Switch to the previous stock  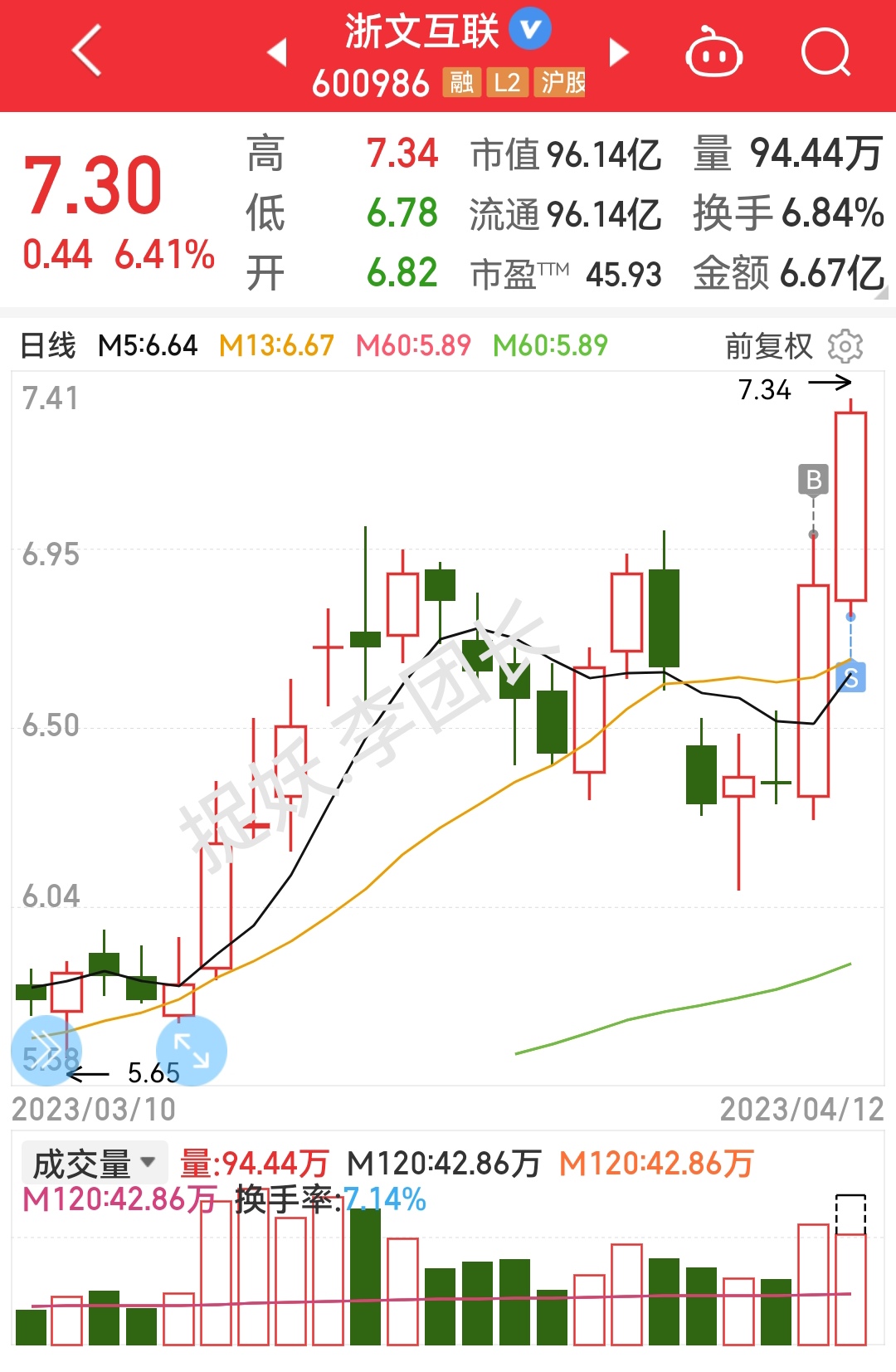278,52
